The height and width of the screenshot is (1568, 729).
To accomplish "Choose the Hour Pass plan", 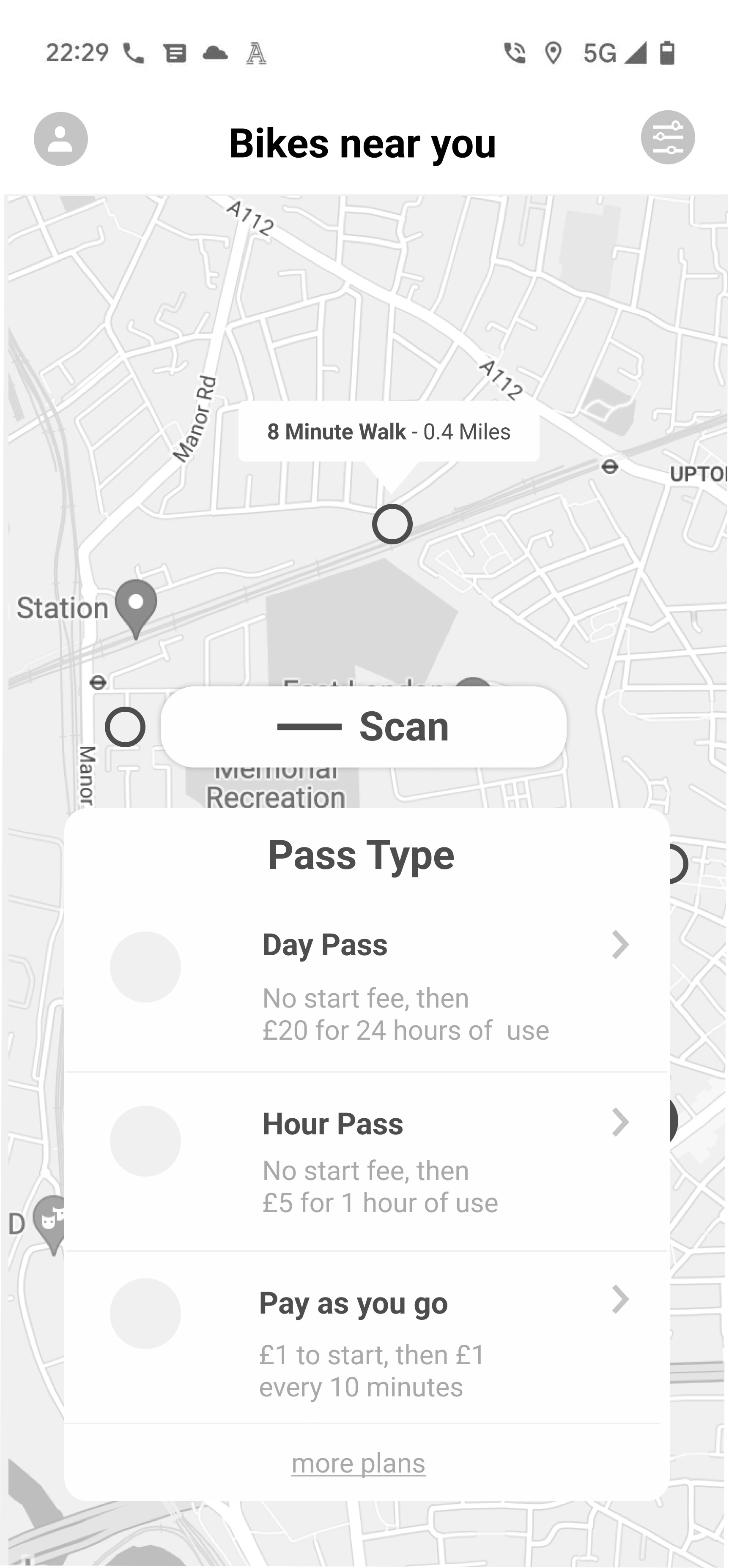I will click(367, 1161).
